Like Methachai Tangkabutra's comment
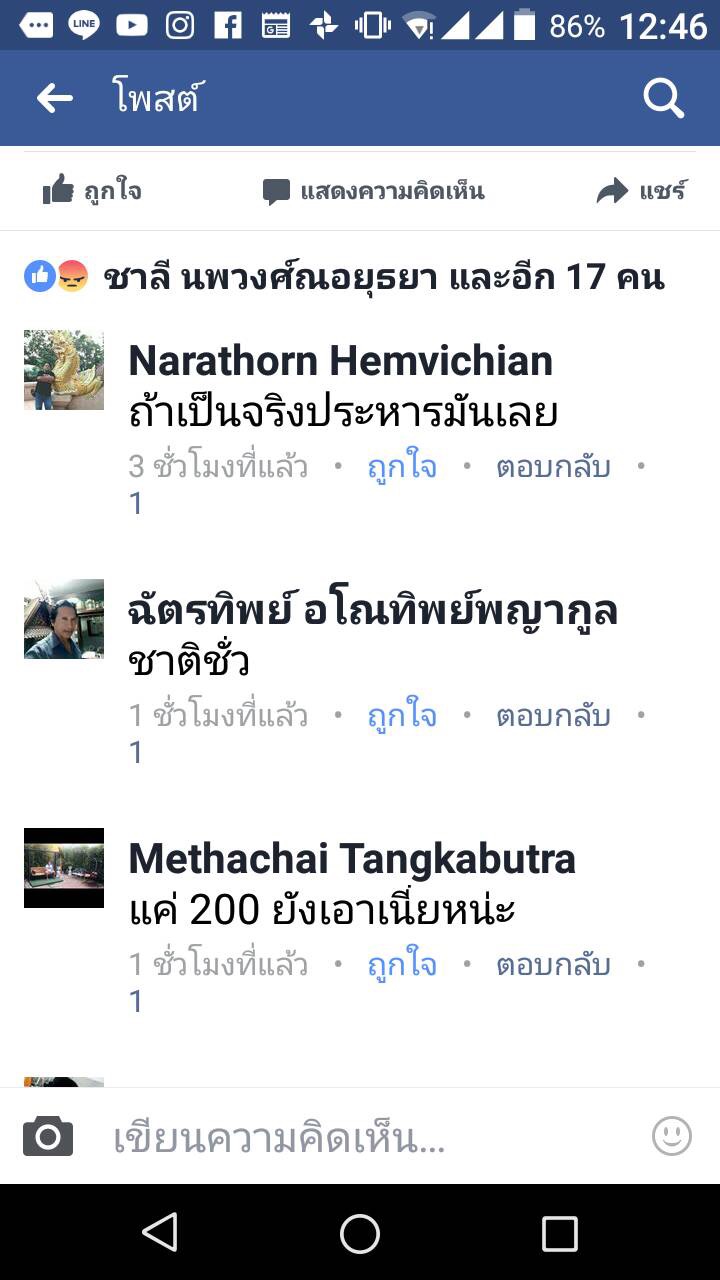This screenshot has width=720, height=1280. coord(402,965)
